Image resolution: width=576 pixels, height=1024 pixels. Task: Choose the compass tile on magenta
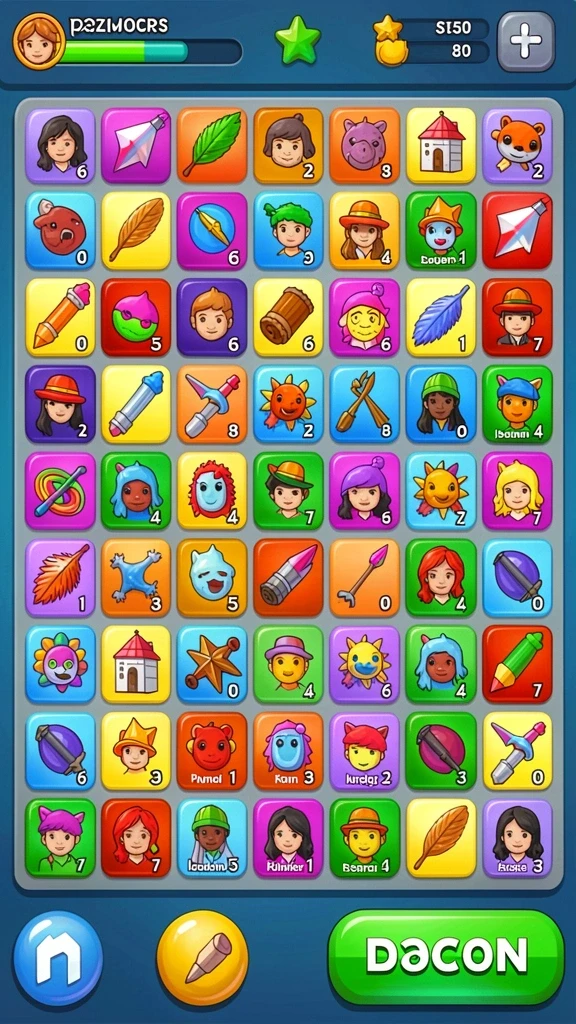click(212, 231)
